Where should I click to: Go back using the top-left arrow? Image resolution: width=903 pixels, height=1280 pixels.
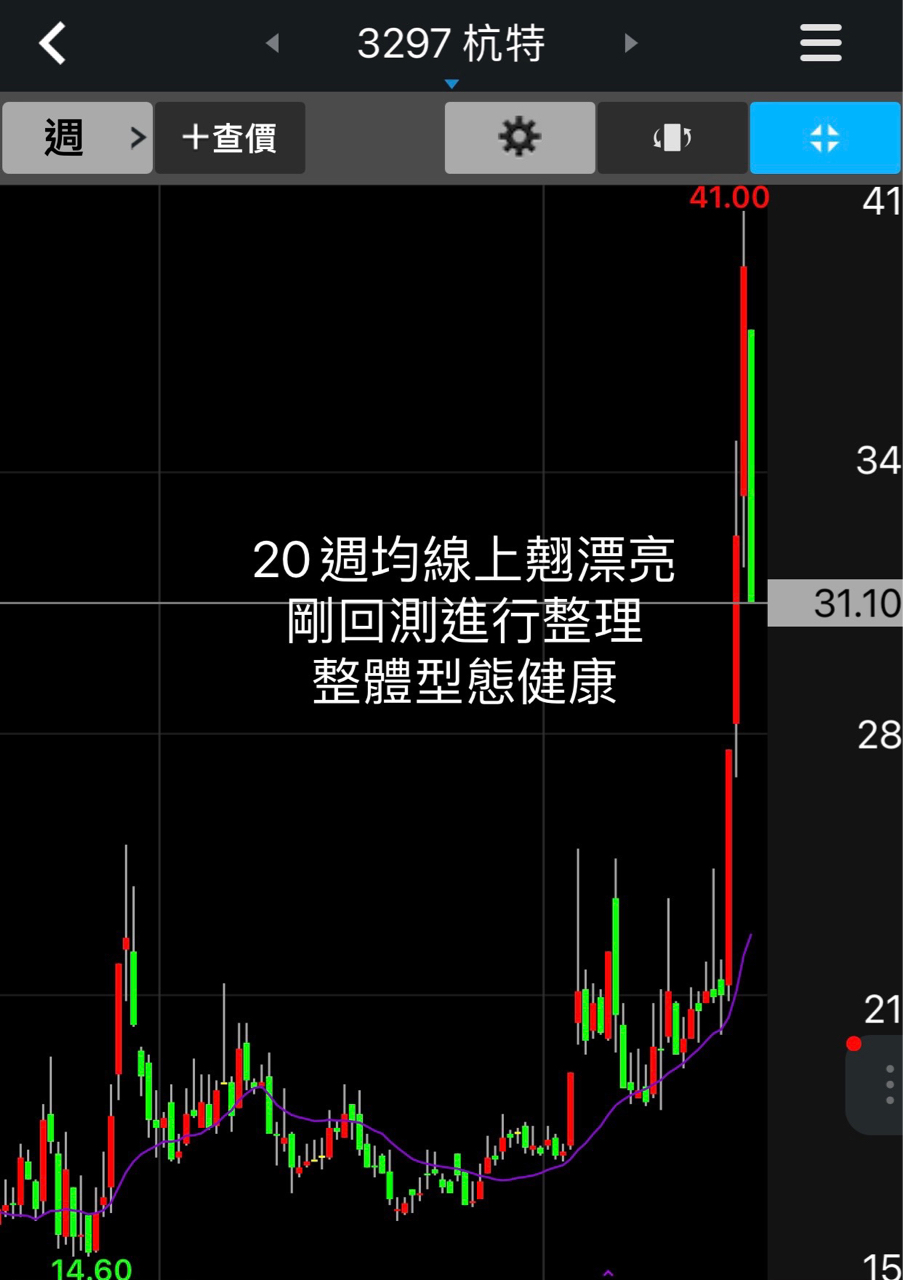52,44
